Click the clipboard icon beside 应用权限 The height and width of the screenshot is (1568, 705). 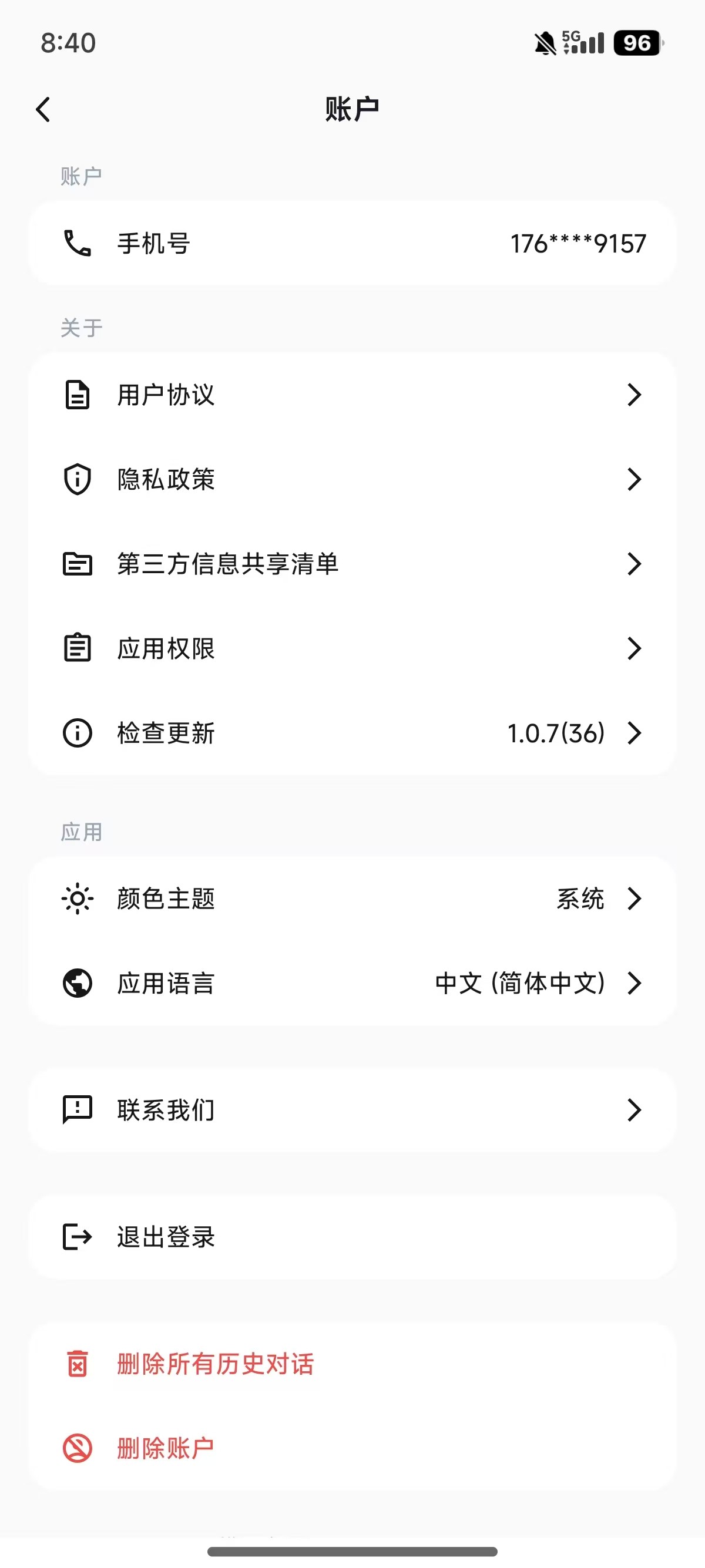click(x=78, y=648)
